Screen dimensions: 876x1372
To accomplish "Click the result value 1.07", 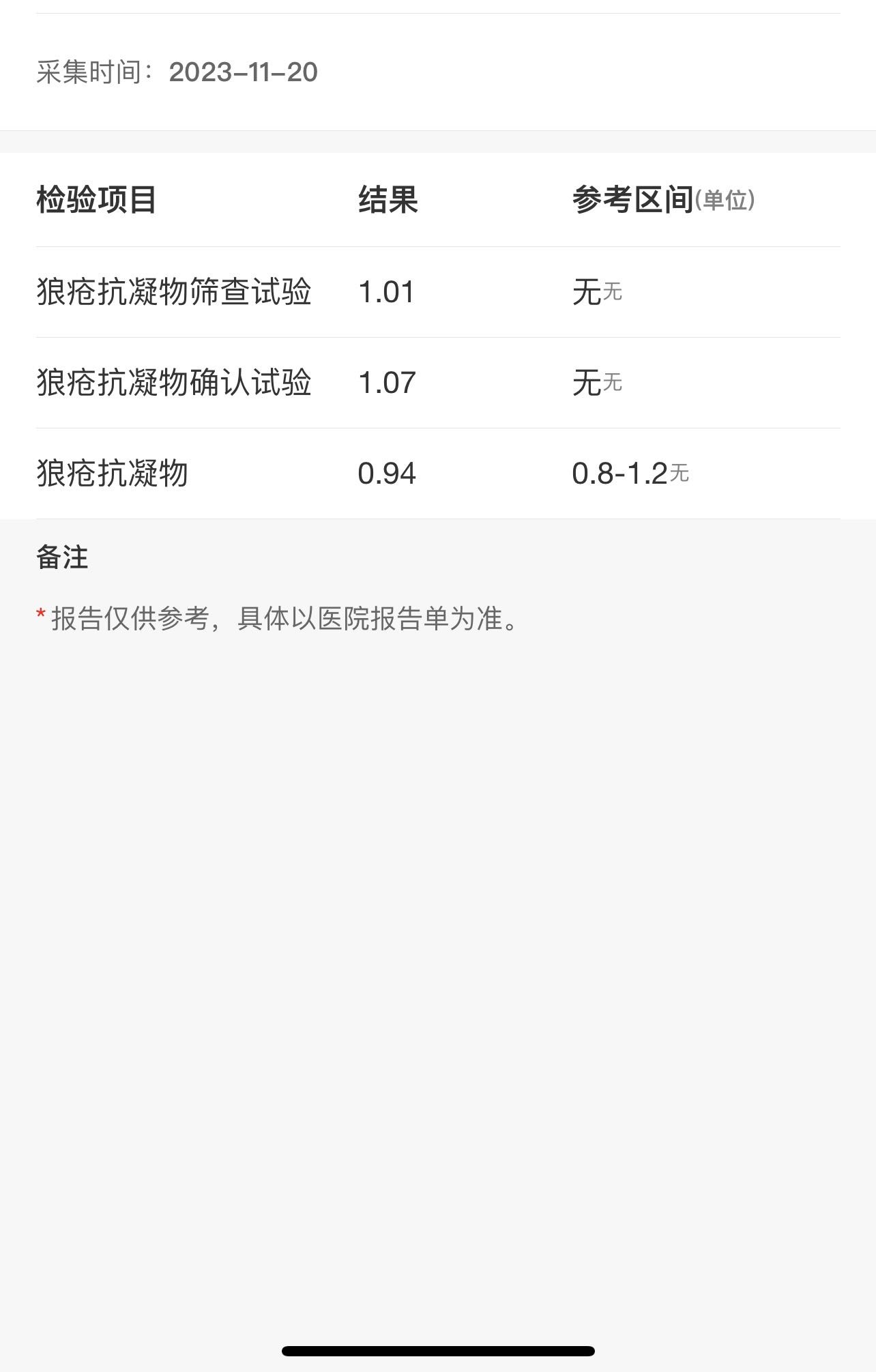I will point(385,383).
